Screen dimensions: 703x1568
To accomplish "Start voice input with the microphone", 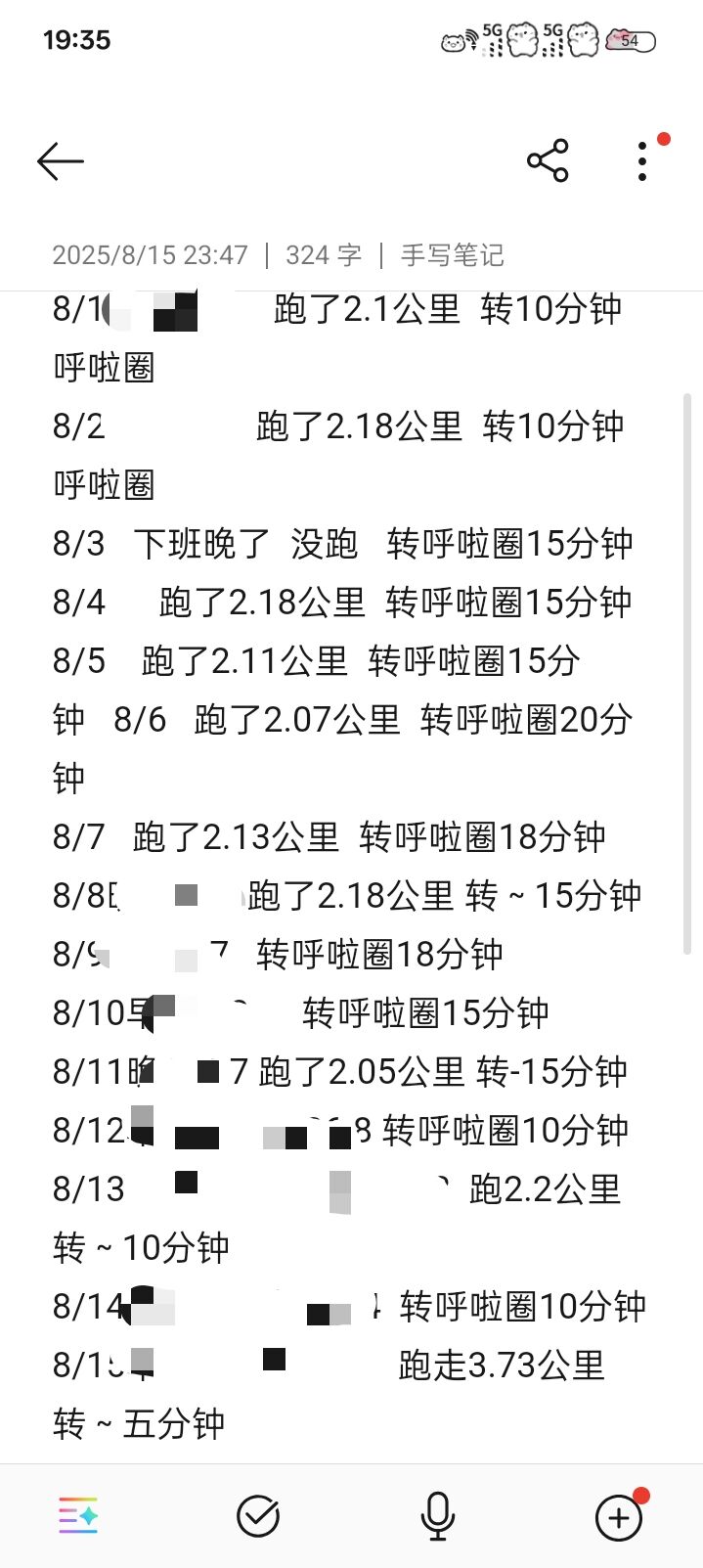I will pos(437,1516).
